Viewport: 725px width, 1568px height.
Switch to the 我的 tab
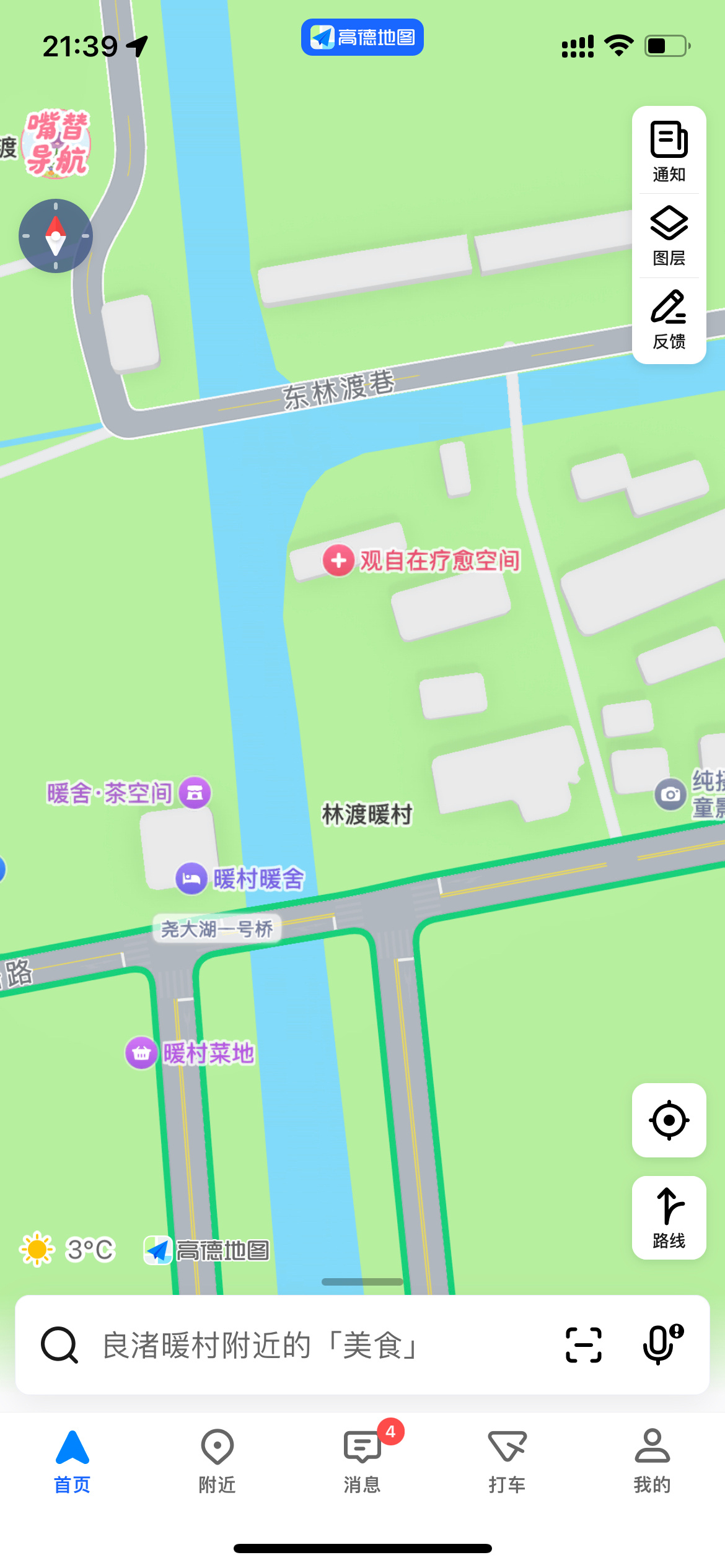652,1460
